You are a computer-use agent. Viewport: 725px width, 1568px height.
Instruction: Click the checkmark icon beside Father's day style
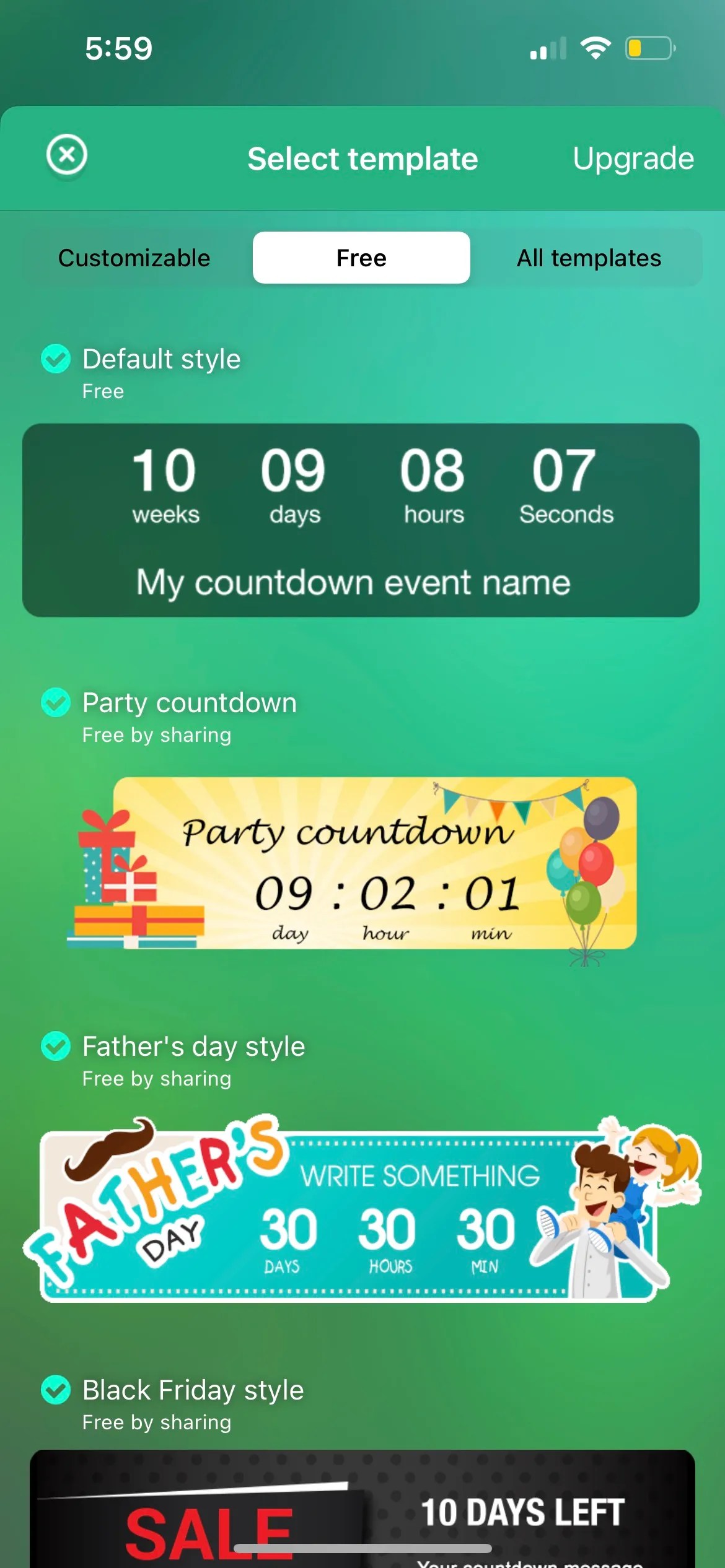pyautogui.click(x=55, y=1046)
